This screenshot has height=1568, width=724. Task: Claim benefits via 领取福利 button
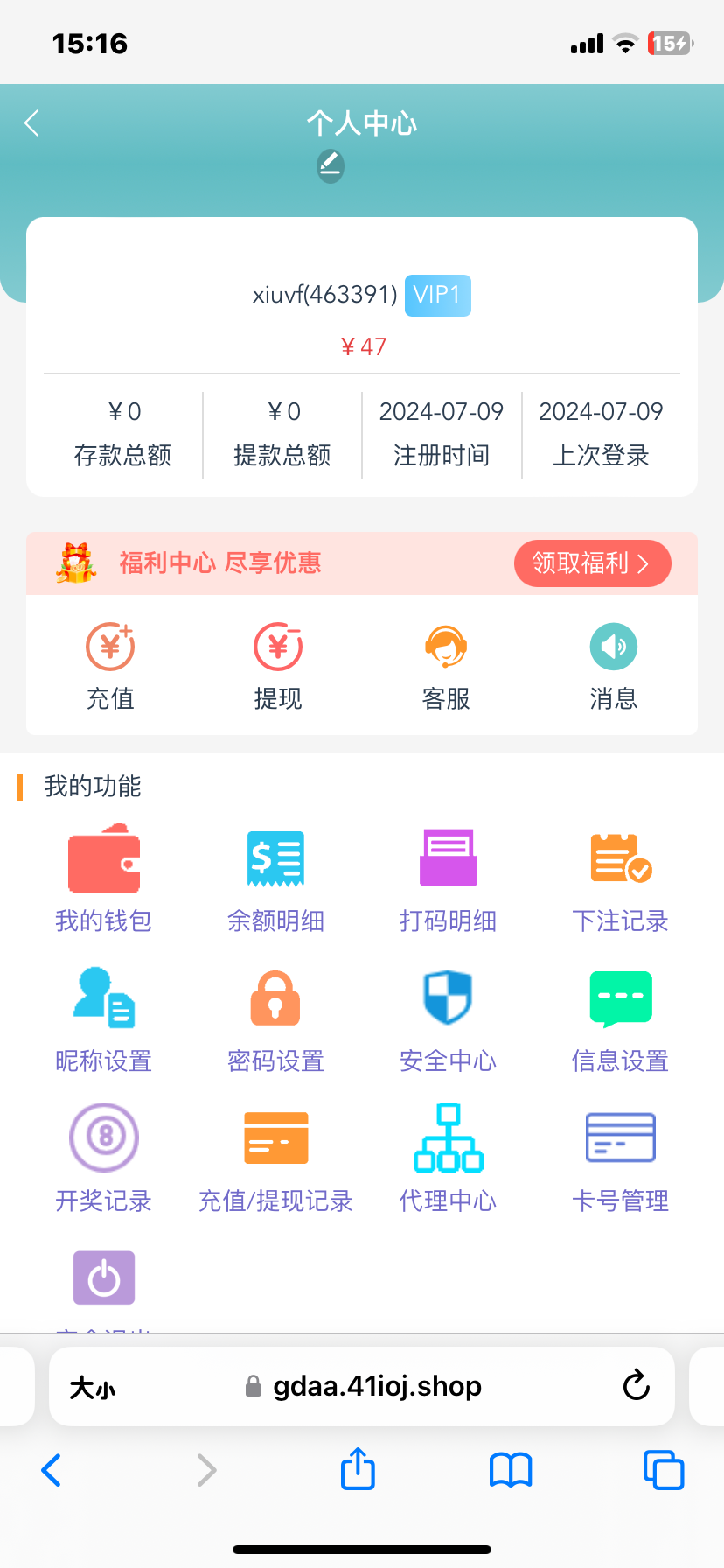592,563
